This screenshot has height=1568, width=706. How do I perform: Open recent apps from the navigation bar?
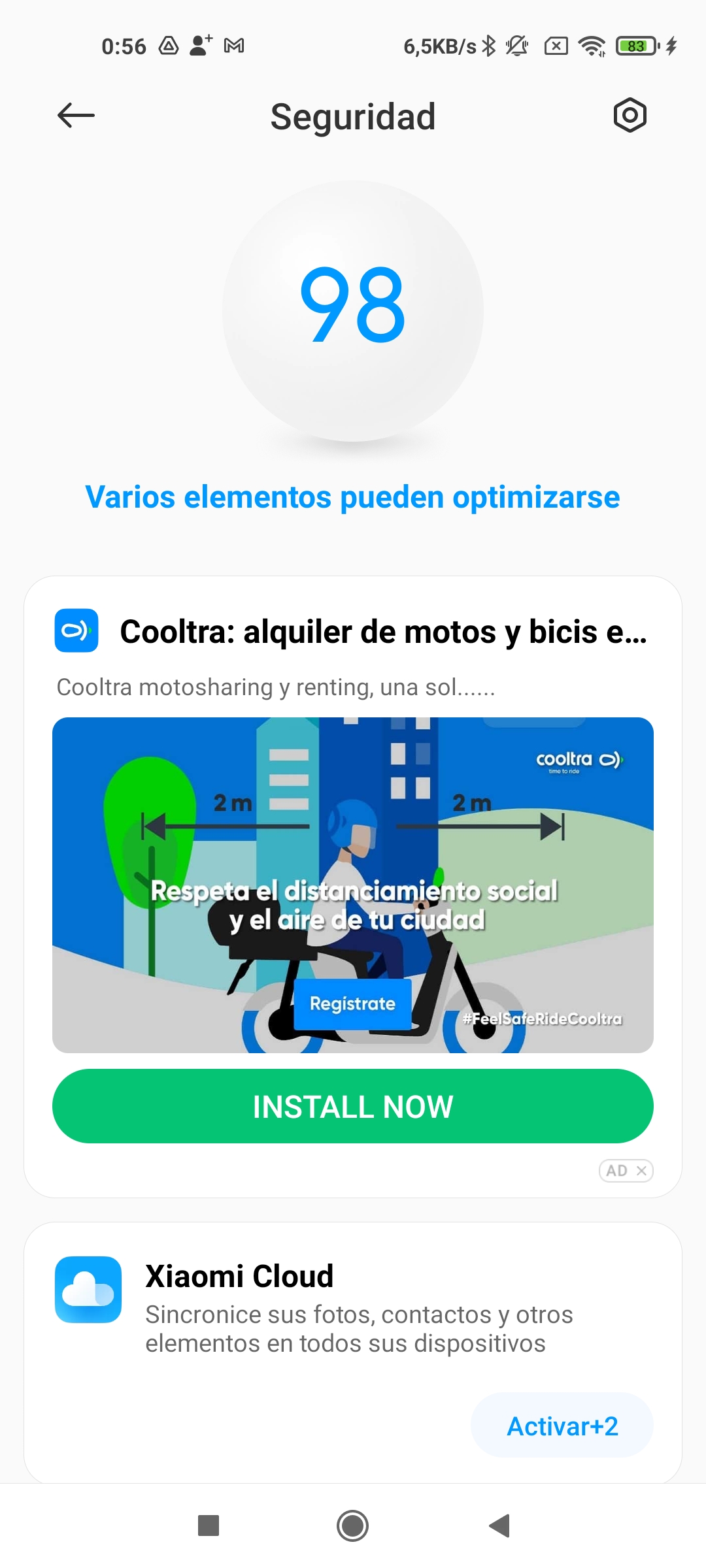coord(209,1526)
